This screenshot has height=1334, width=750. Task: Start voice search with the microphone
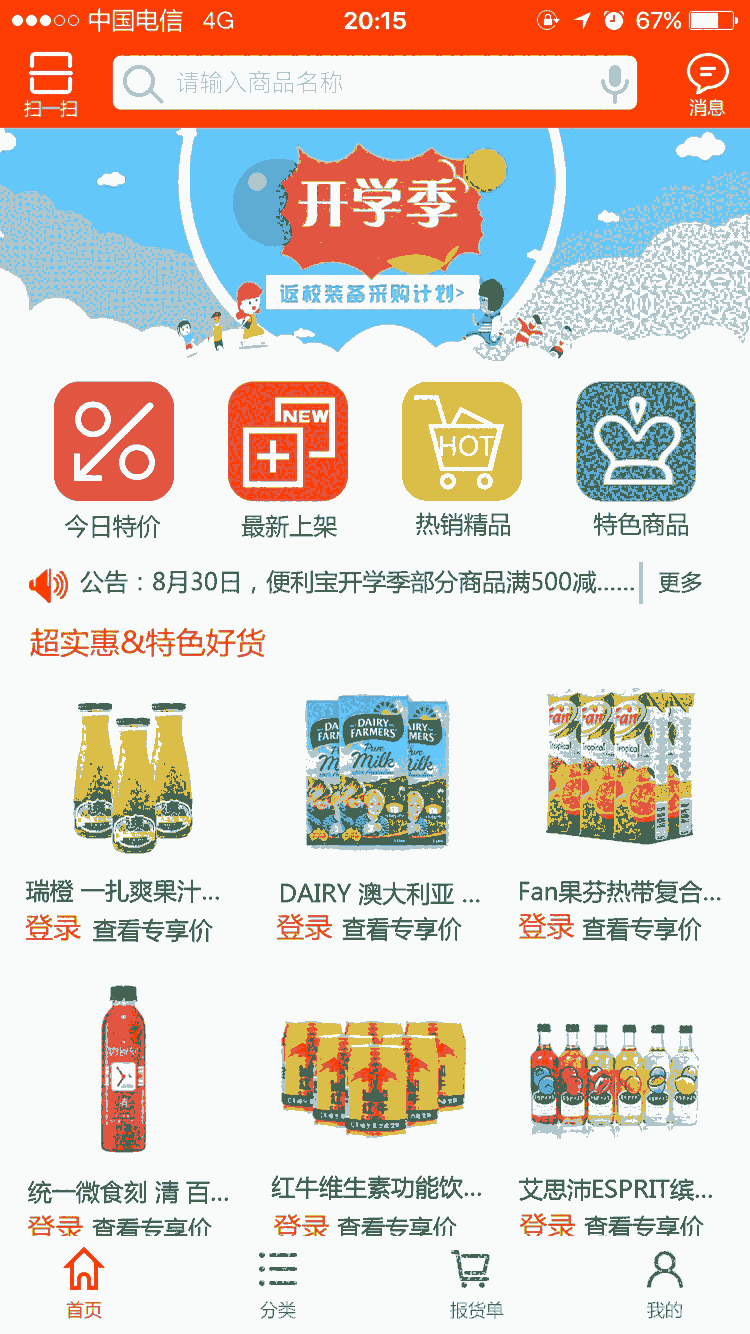point(614,84)
